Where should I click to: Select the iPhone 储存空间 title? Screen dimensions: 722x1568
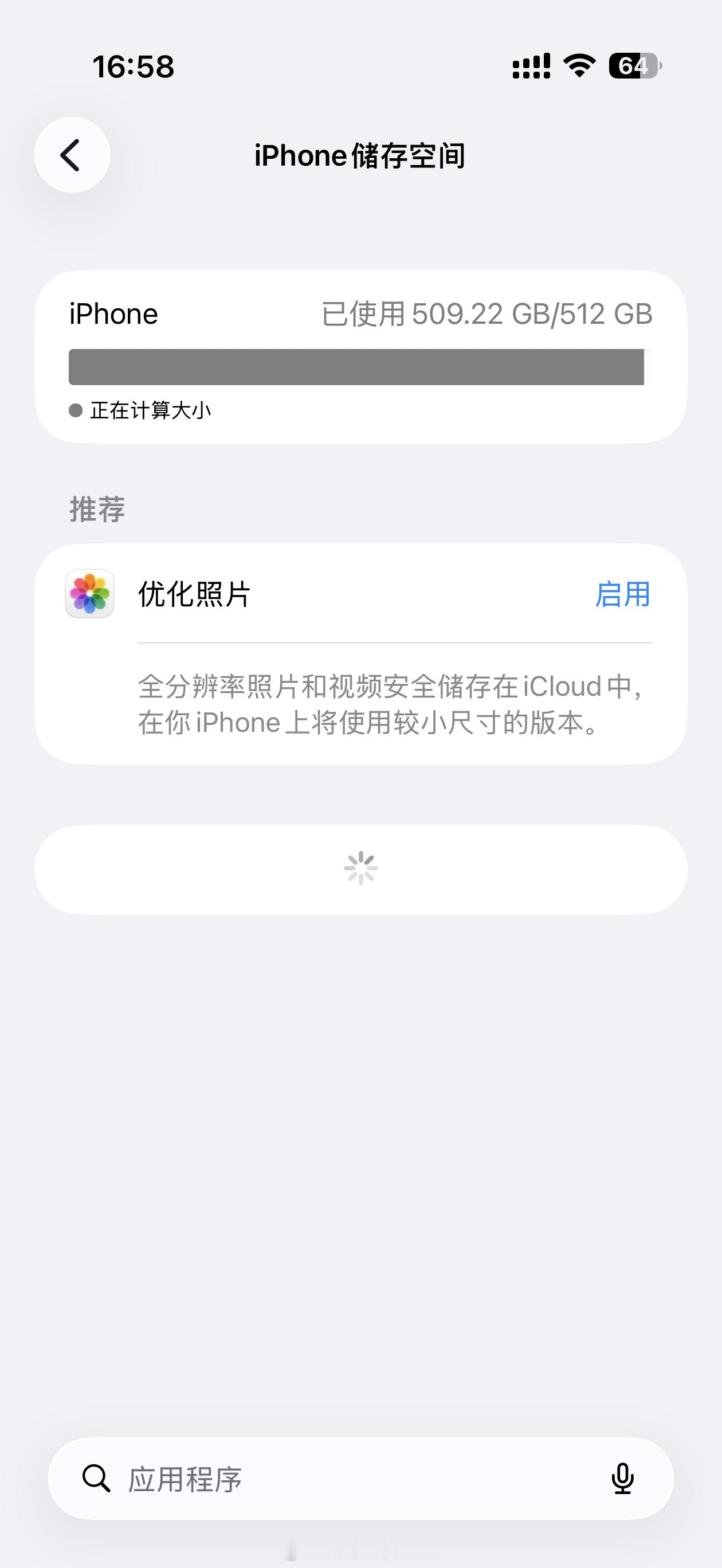[x=361, y=155]
